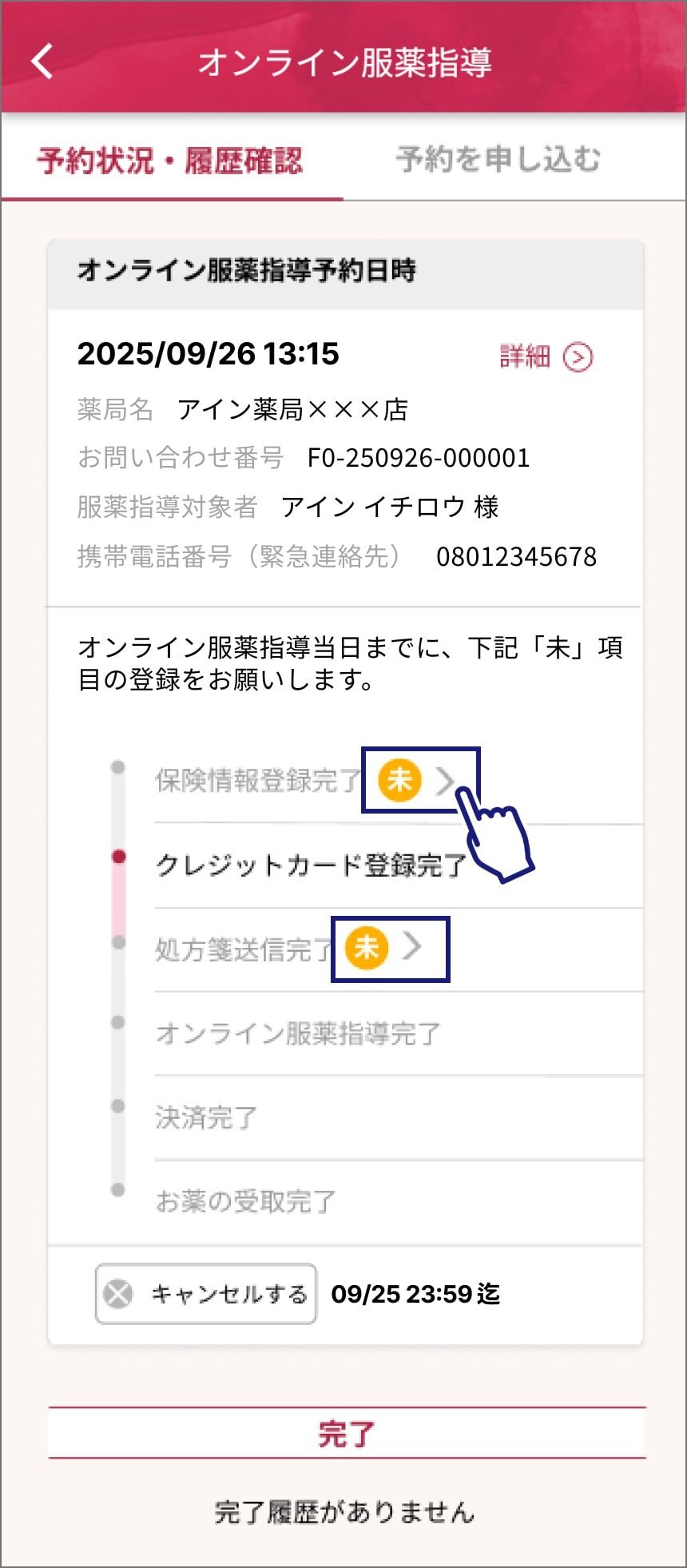Tap the キャンセルする button
This screenshot has width=687, height=1568.
click(x=206, y=1293)
